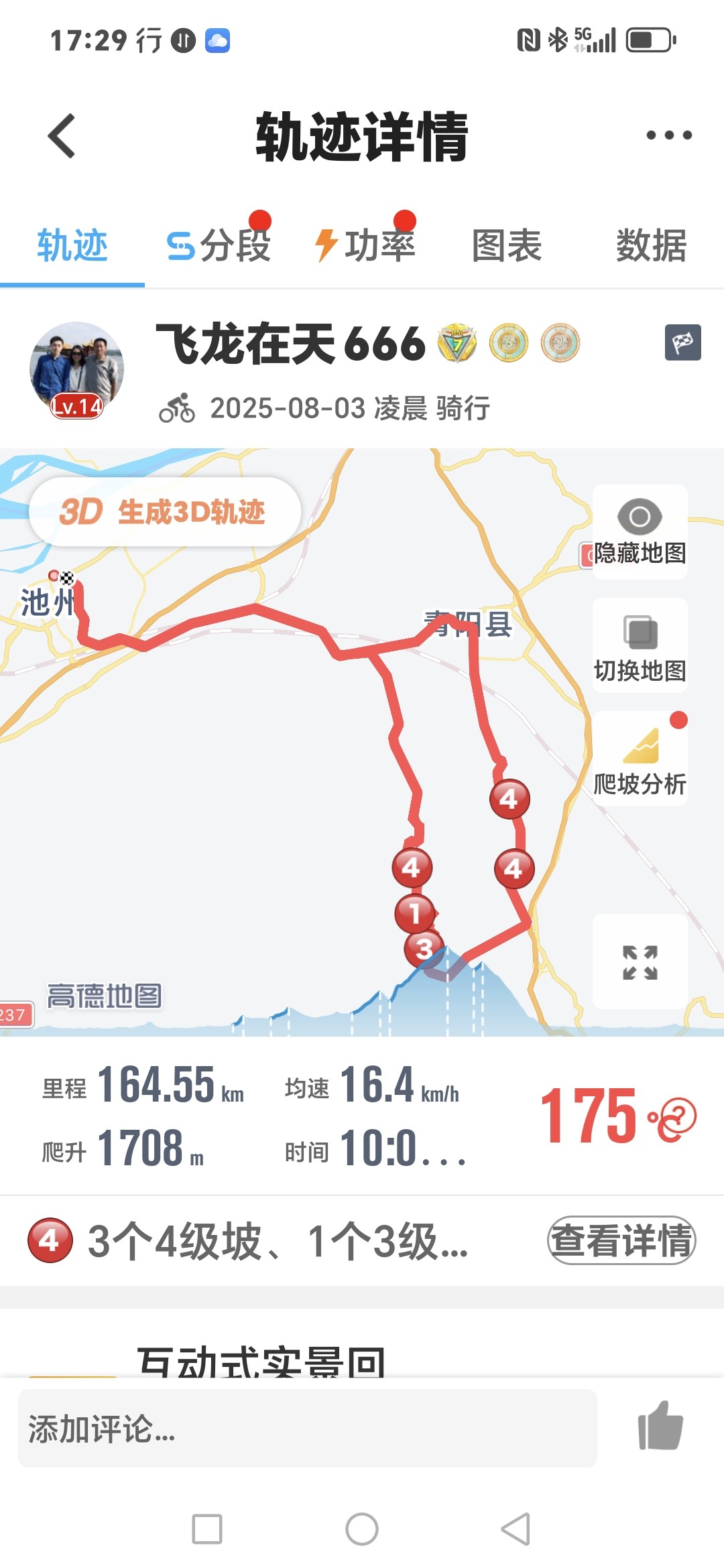Viewport: 724px width, 1568px height.
Task: Open the system recent apps button
Action: (207, 1529)
